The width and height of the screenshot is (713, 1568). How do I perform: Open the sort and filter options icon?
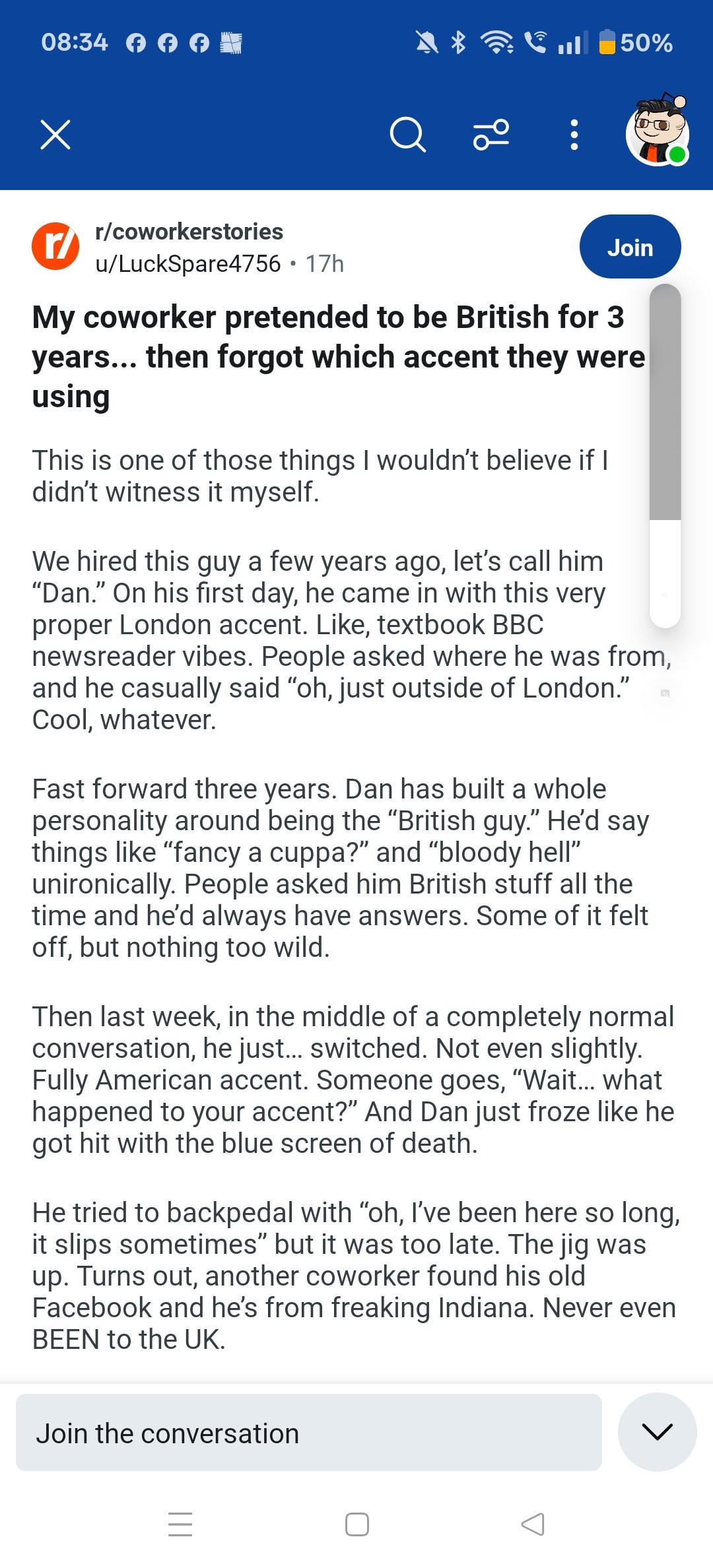click(491, 135)
